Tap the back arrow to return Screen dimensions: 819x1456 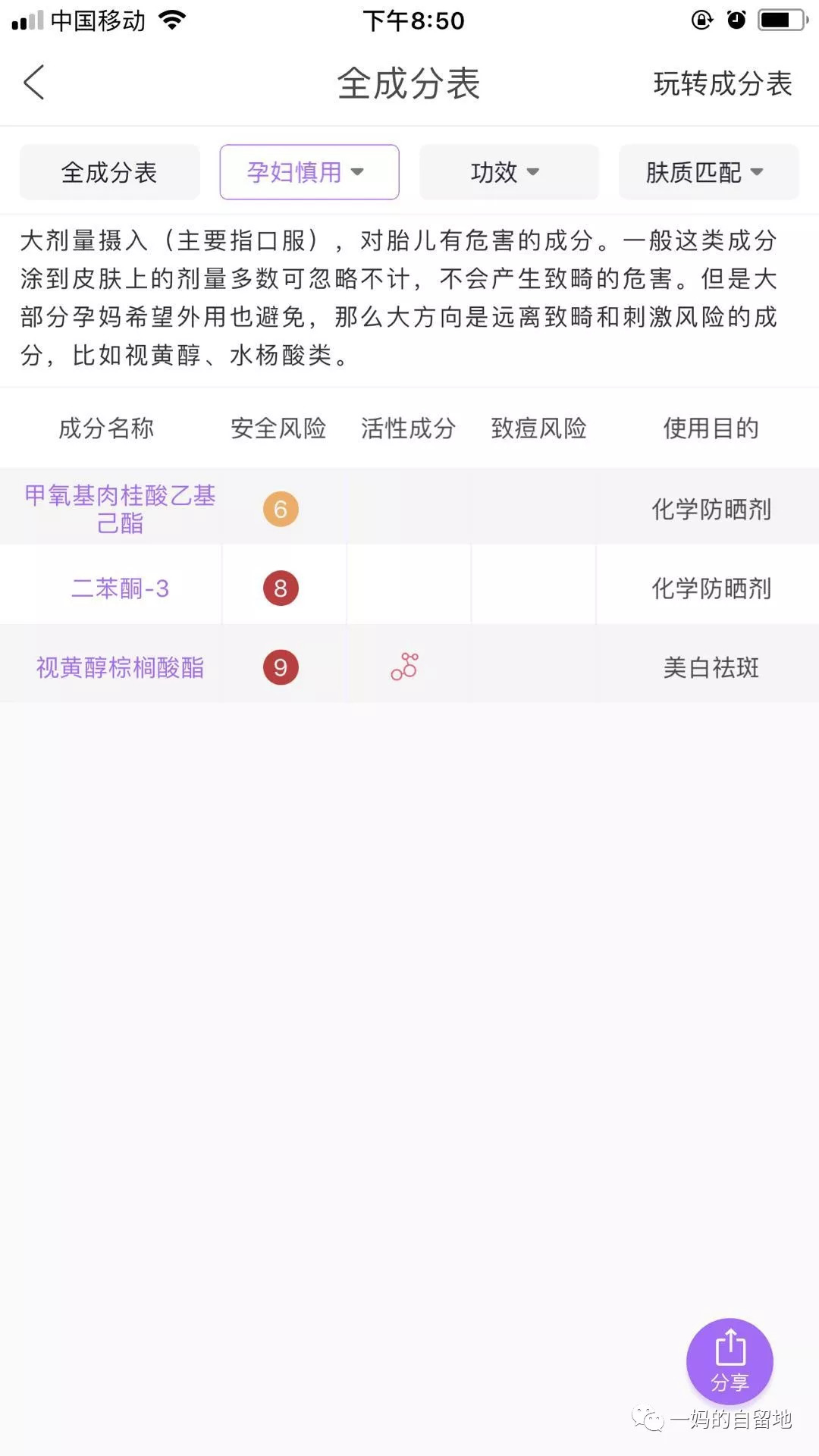click(x=33, y=82)
